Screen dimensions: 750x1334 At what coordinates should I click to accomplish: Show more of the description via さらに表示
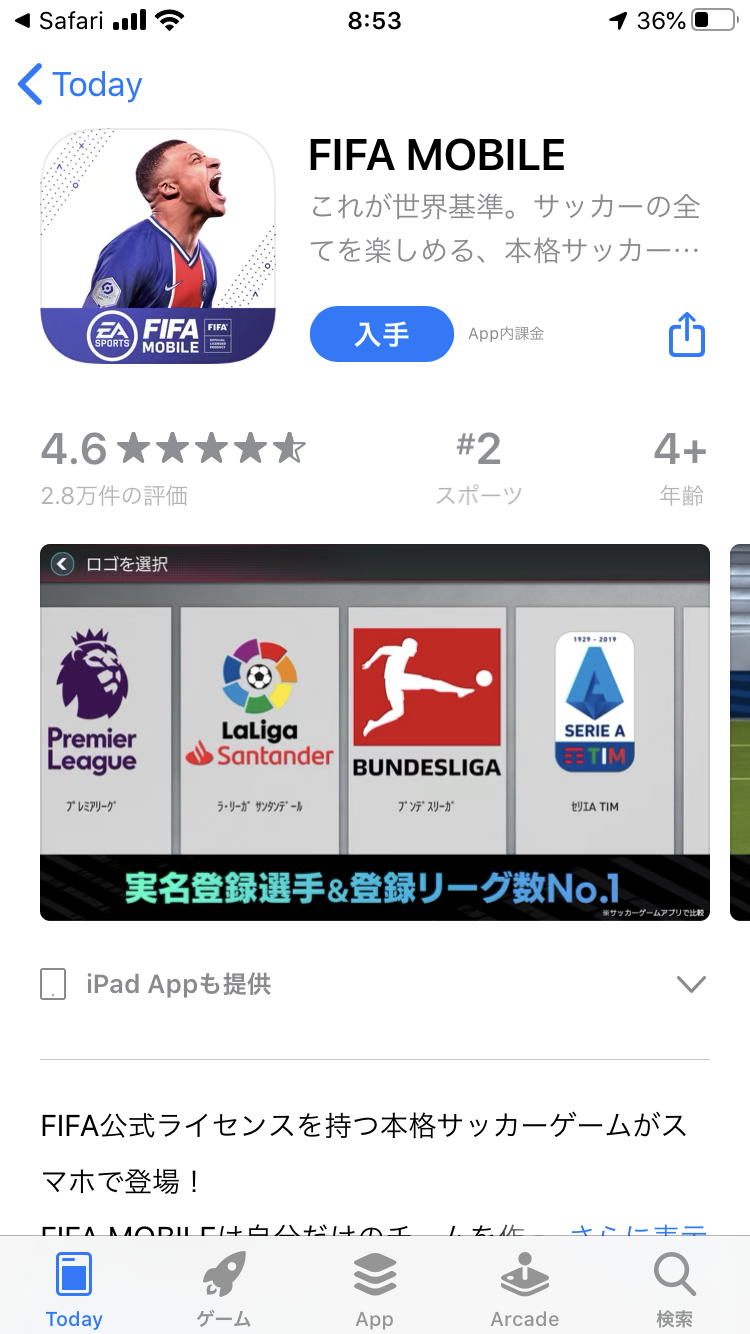tap(638, 1228)
